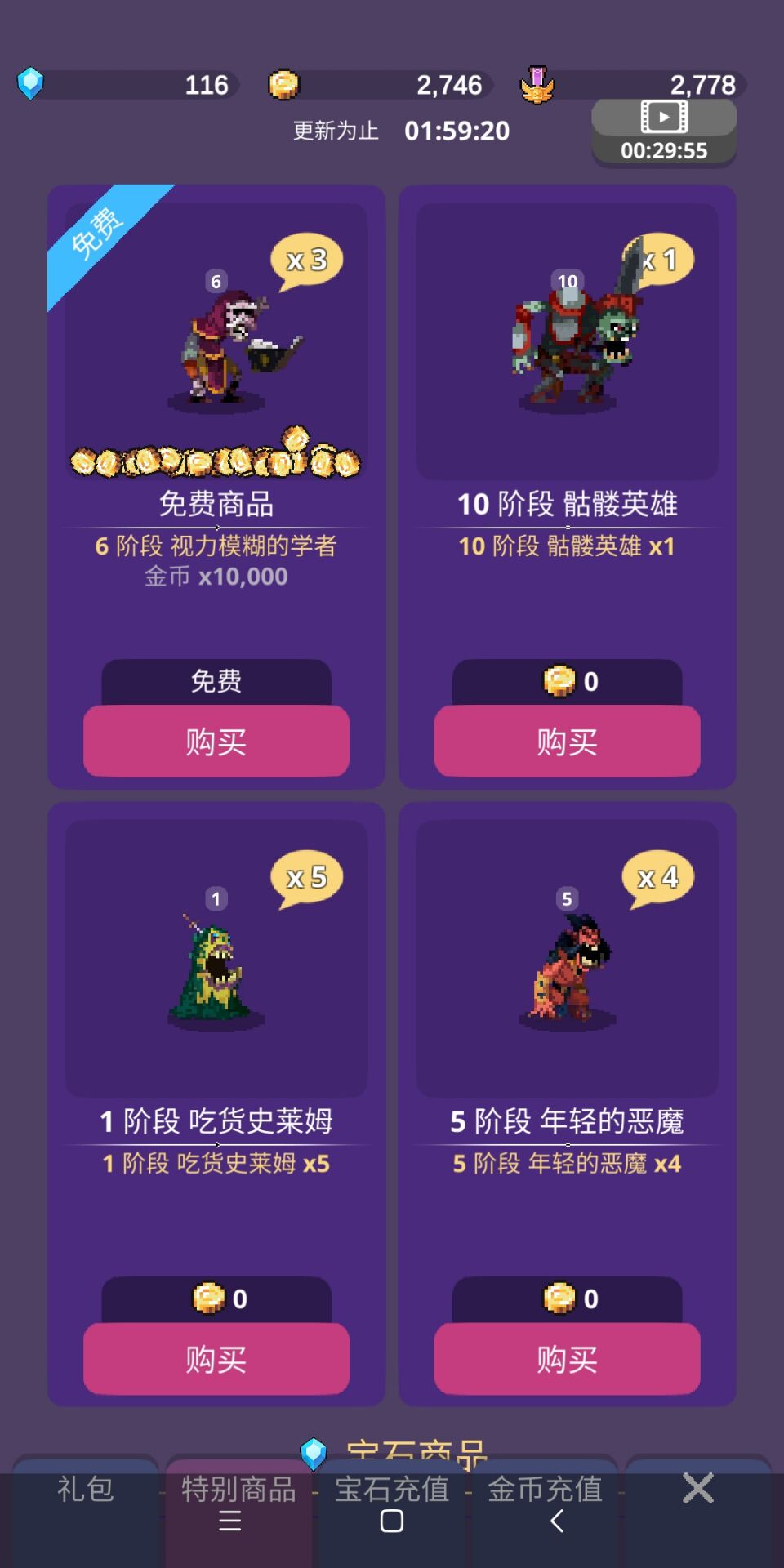
Task: Open the 宝石充值 tab
Action: tap(392, 1490)
